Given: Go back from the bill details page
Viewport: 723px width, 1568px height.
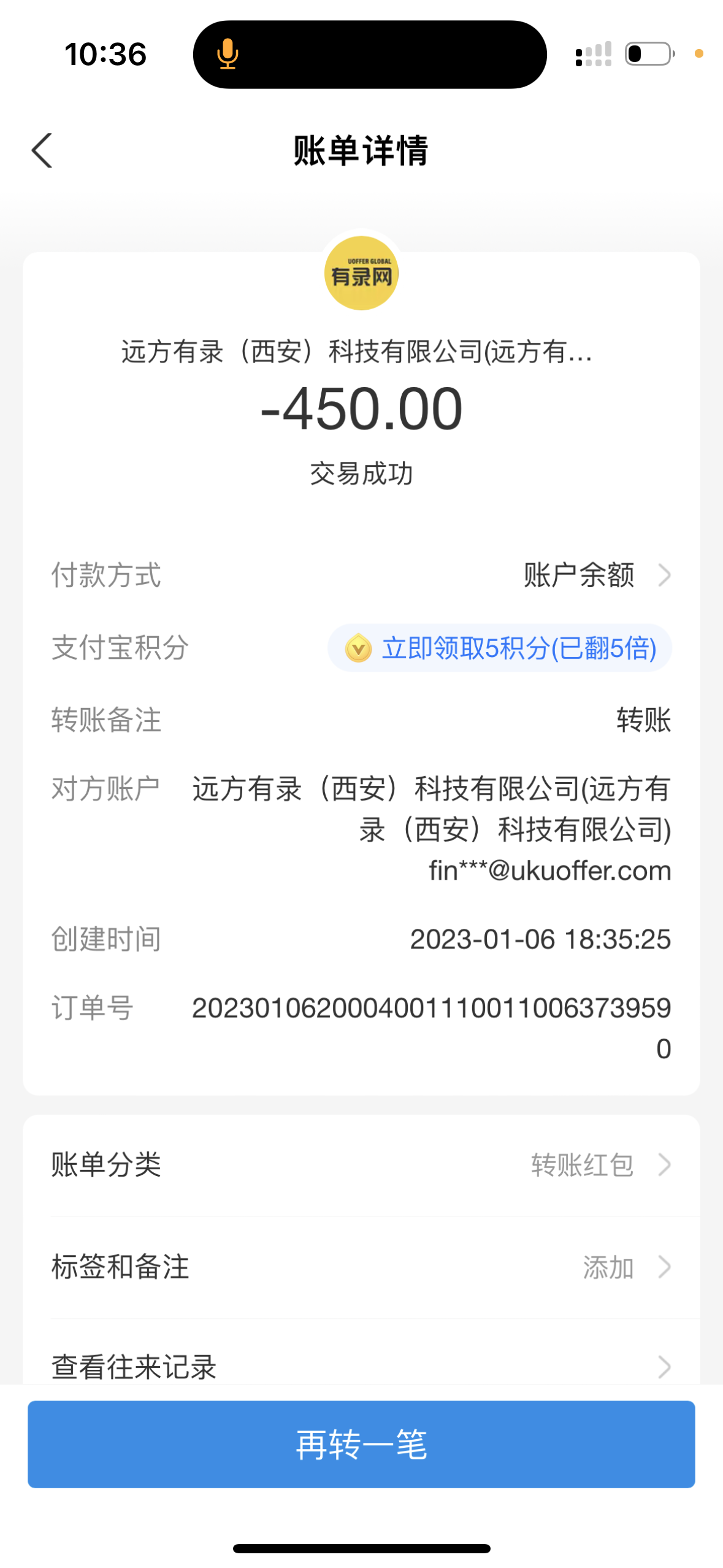Looking at the screenshot, I should (42, 151).
